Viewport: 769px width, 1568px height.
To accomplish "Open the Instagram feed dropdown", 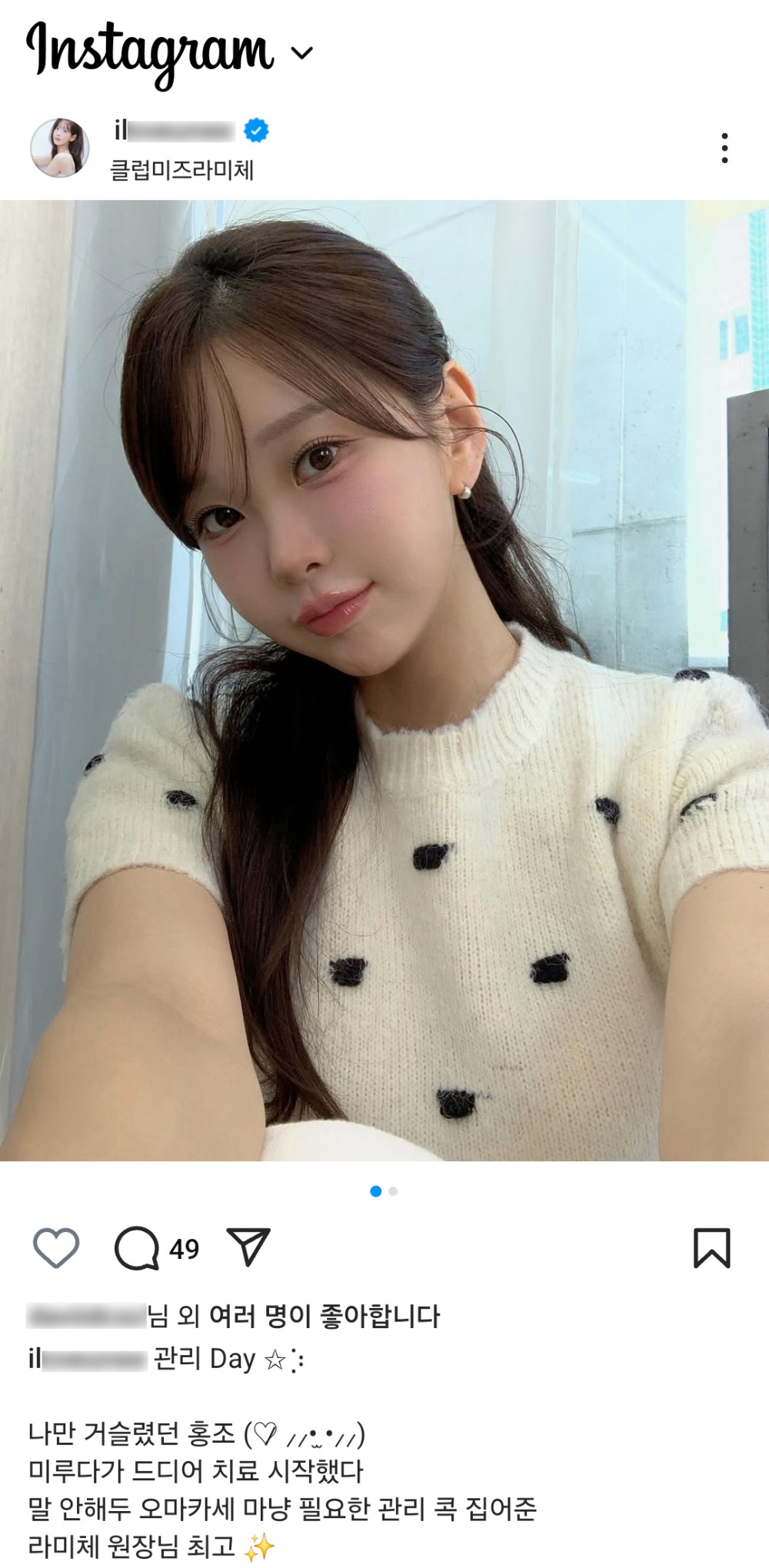I will tap(302, 52).
